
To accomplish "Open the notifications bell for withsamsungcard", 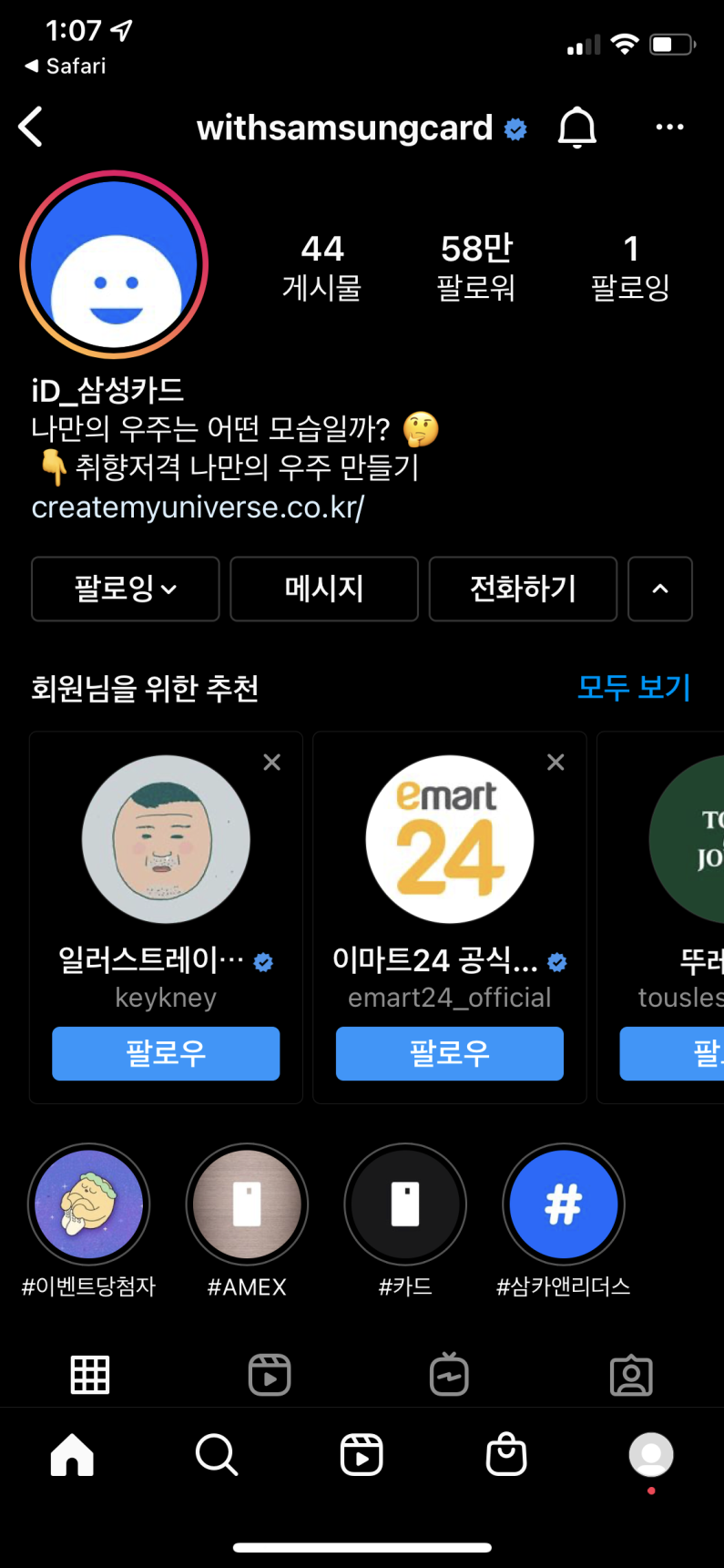I will click(x=577, y=127).
